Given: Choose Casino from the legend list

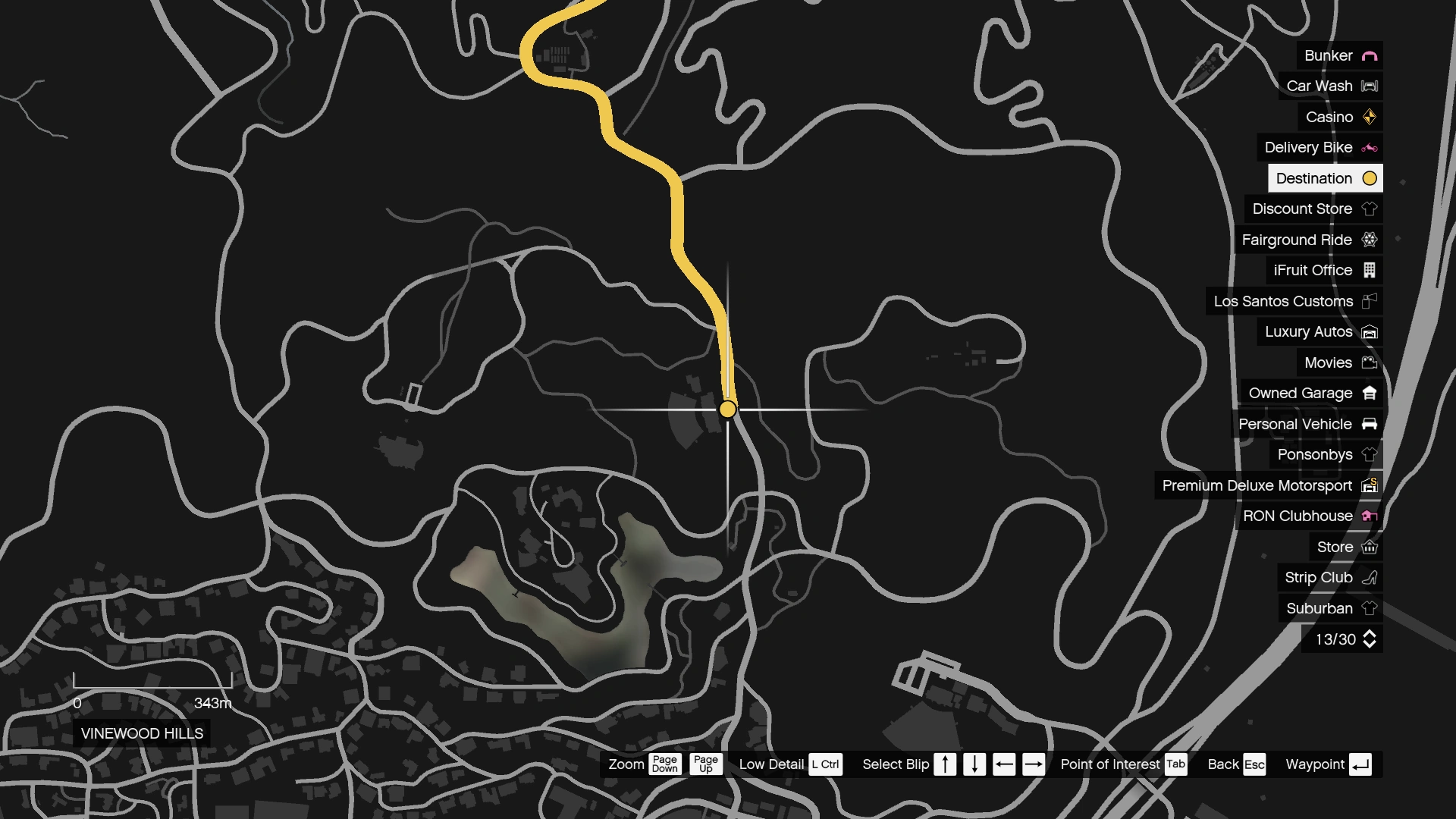Looking at the screenshot, I should (x=1341, y=117).
